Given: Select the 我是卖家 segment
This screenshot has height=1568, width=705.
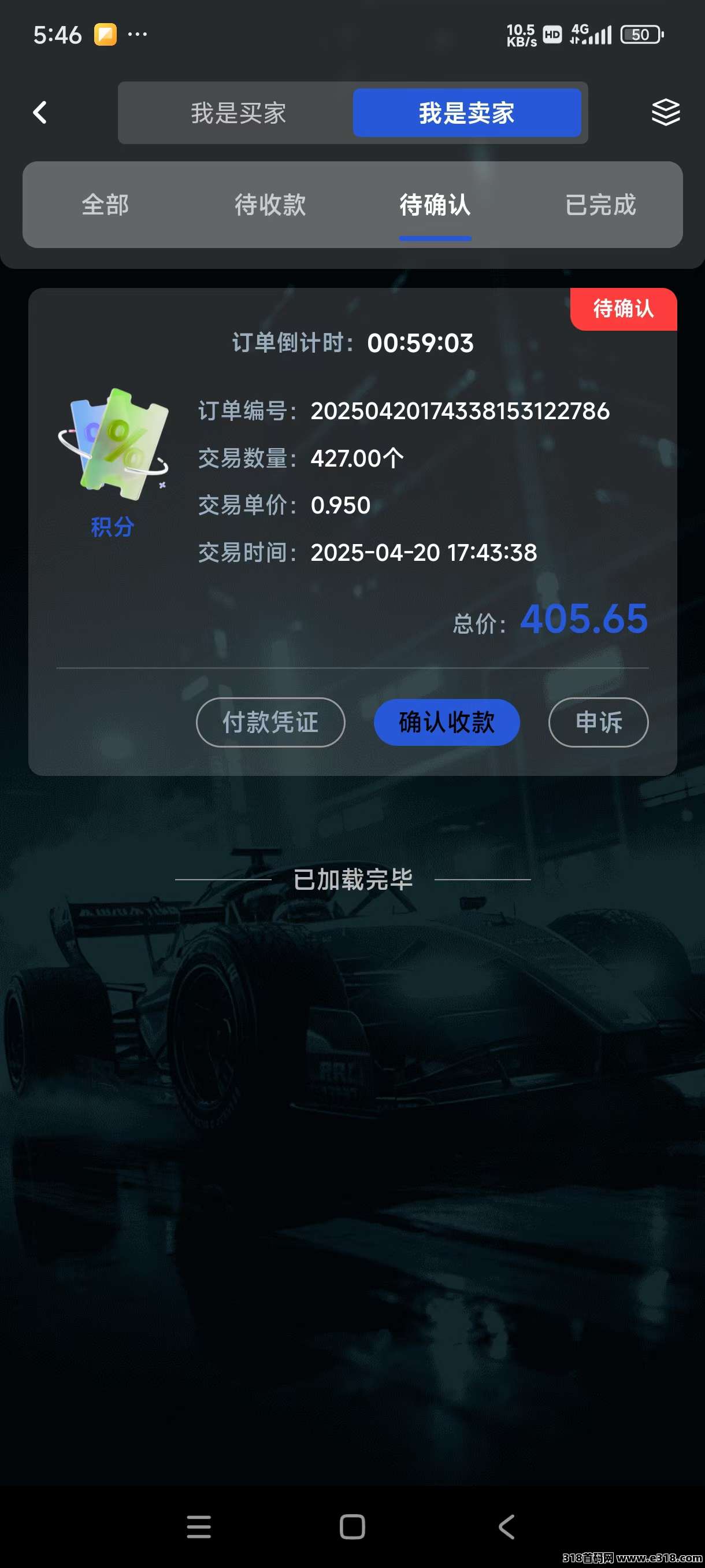Looking at the screenshot, I should [466, 113].
